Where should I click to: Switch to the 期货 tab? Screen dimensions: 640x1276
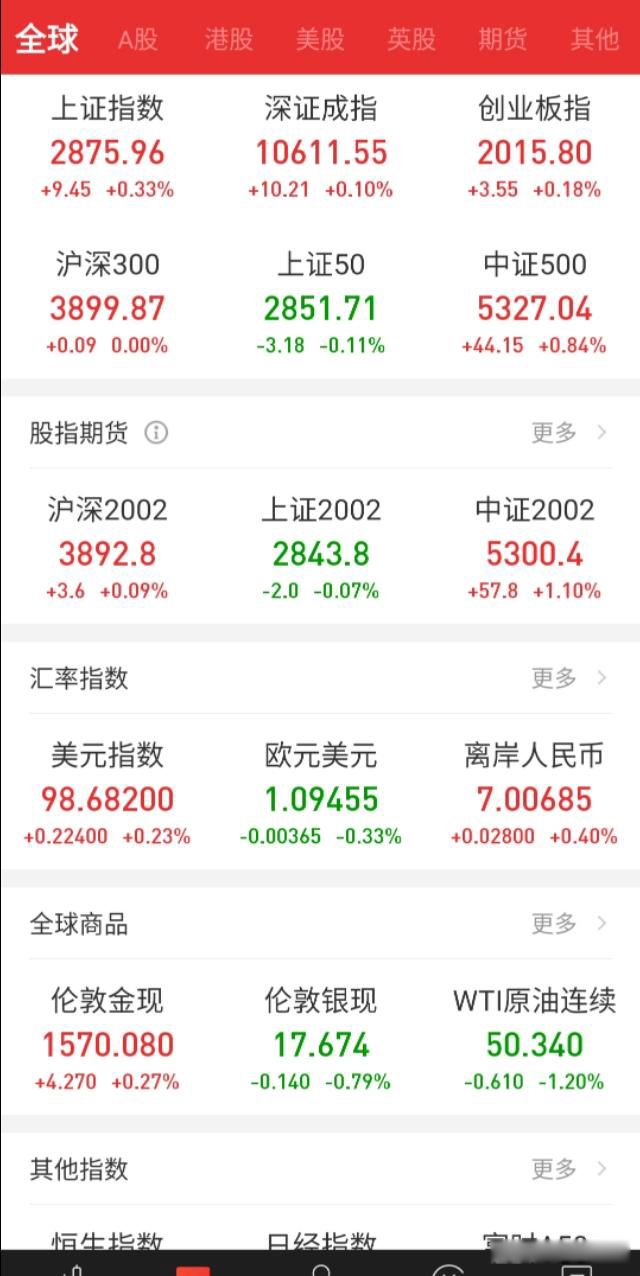tap(502, 39)
